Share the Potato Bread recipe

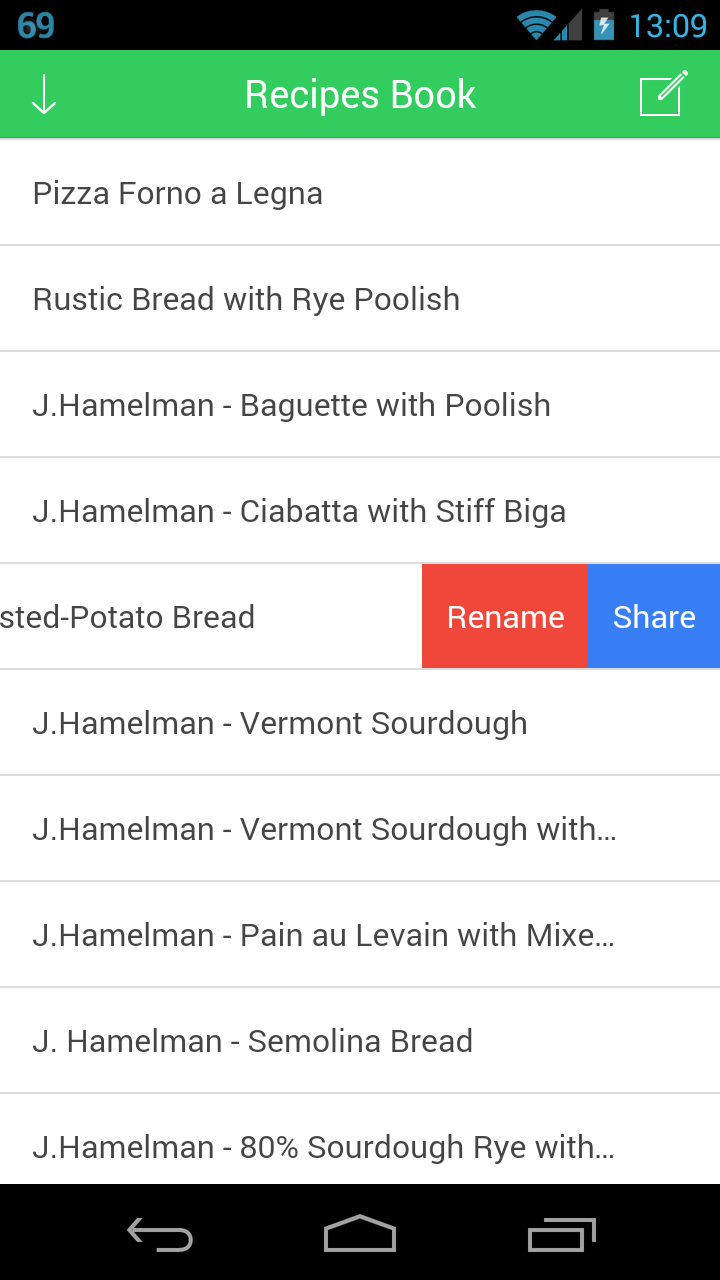pos(654,617)
